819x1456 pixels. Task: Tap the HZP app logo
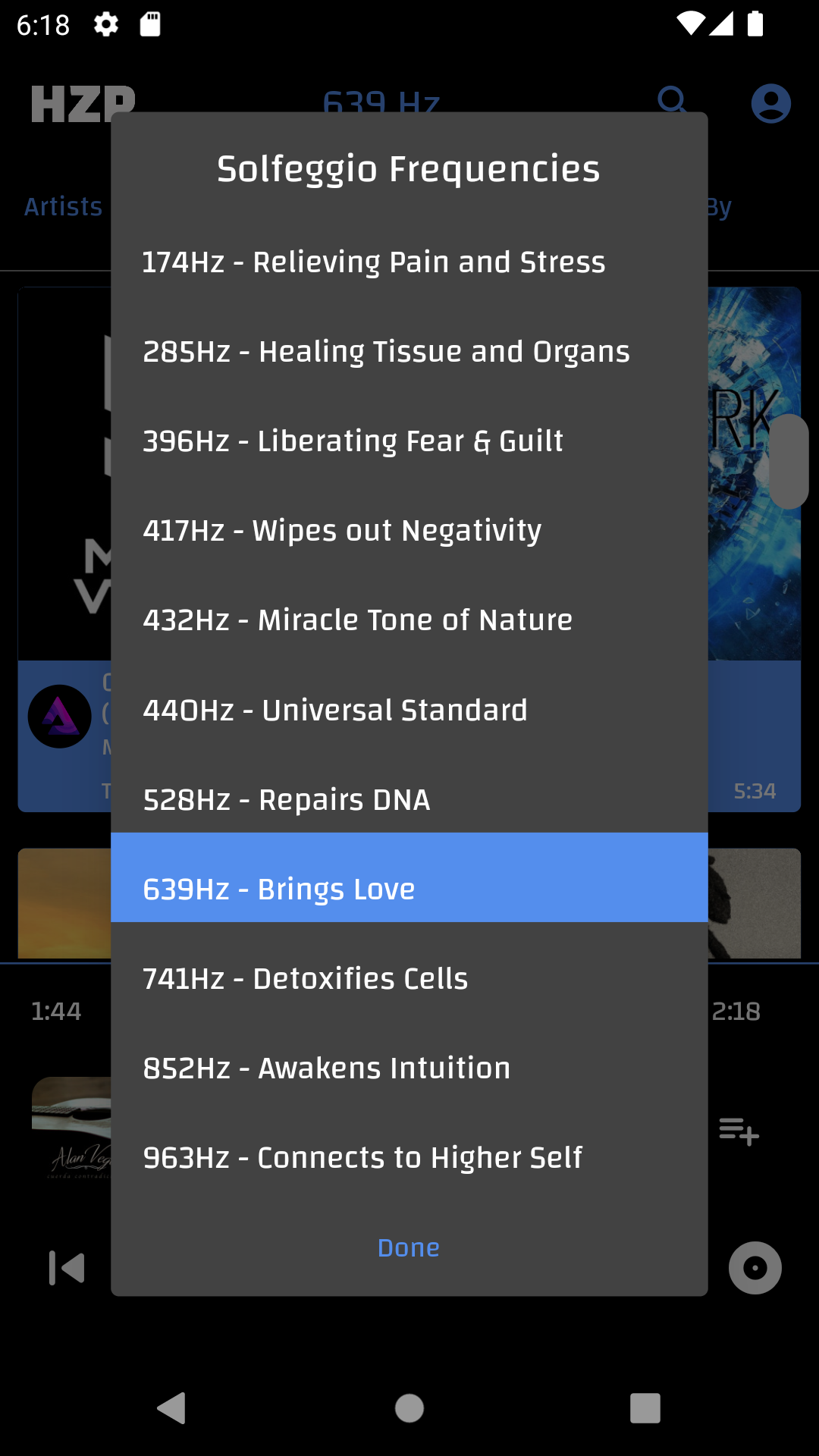(x=83, y=101)
